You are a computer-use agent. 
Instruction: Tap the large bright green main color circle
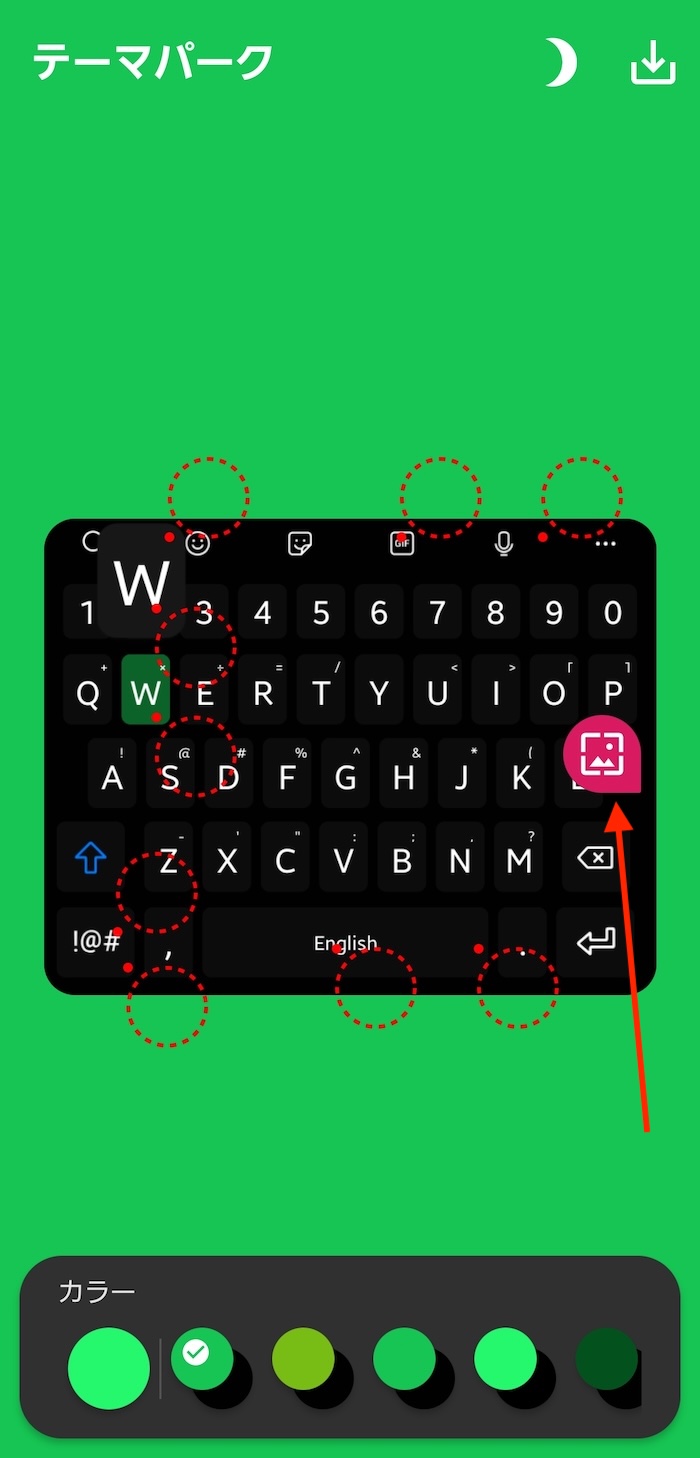[x=108, y=1368]
